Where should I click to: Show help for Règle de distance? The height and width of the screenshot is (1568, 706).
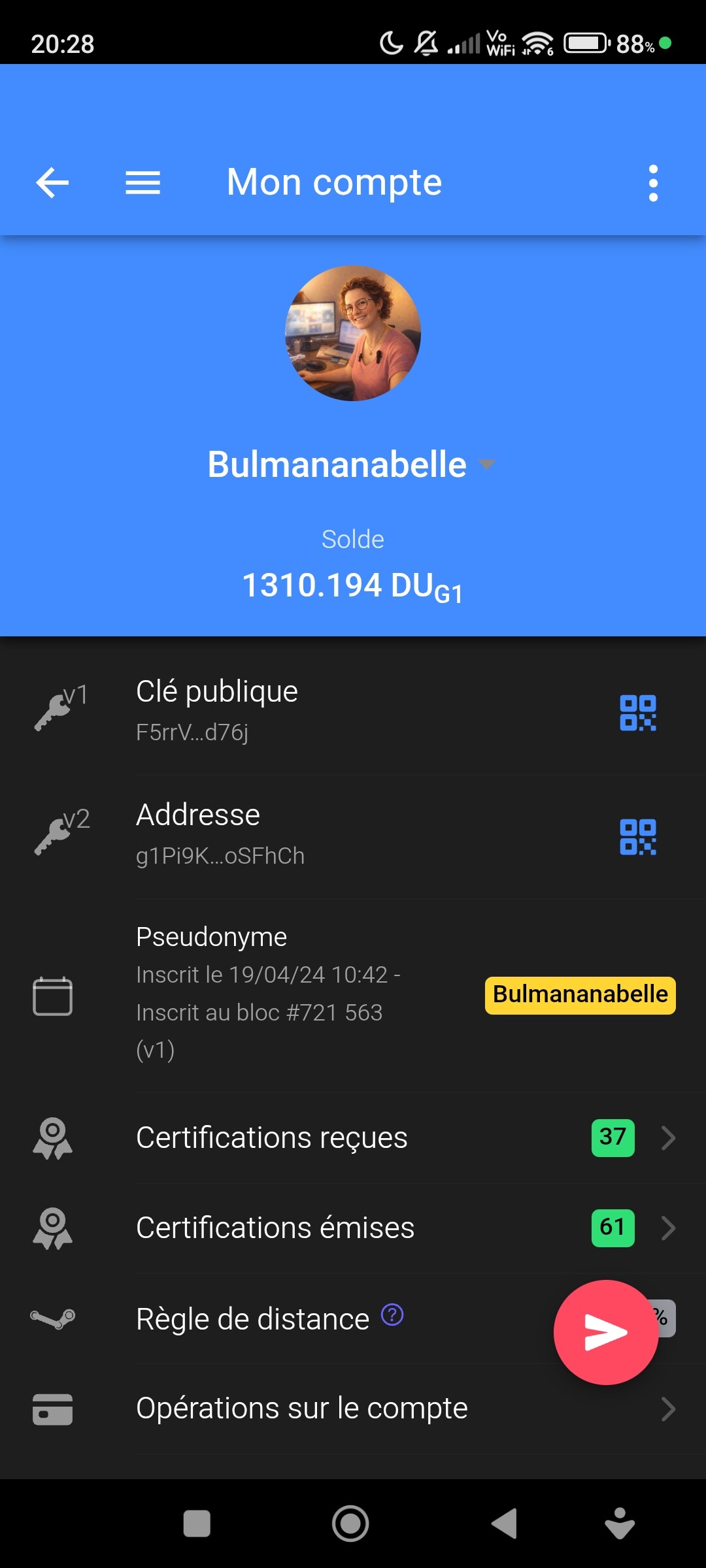(x=392, y=1315)
